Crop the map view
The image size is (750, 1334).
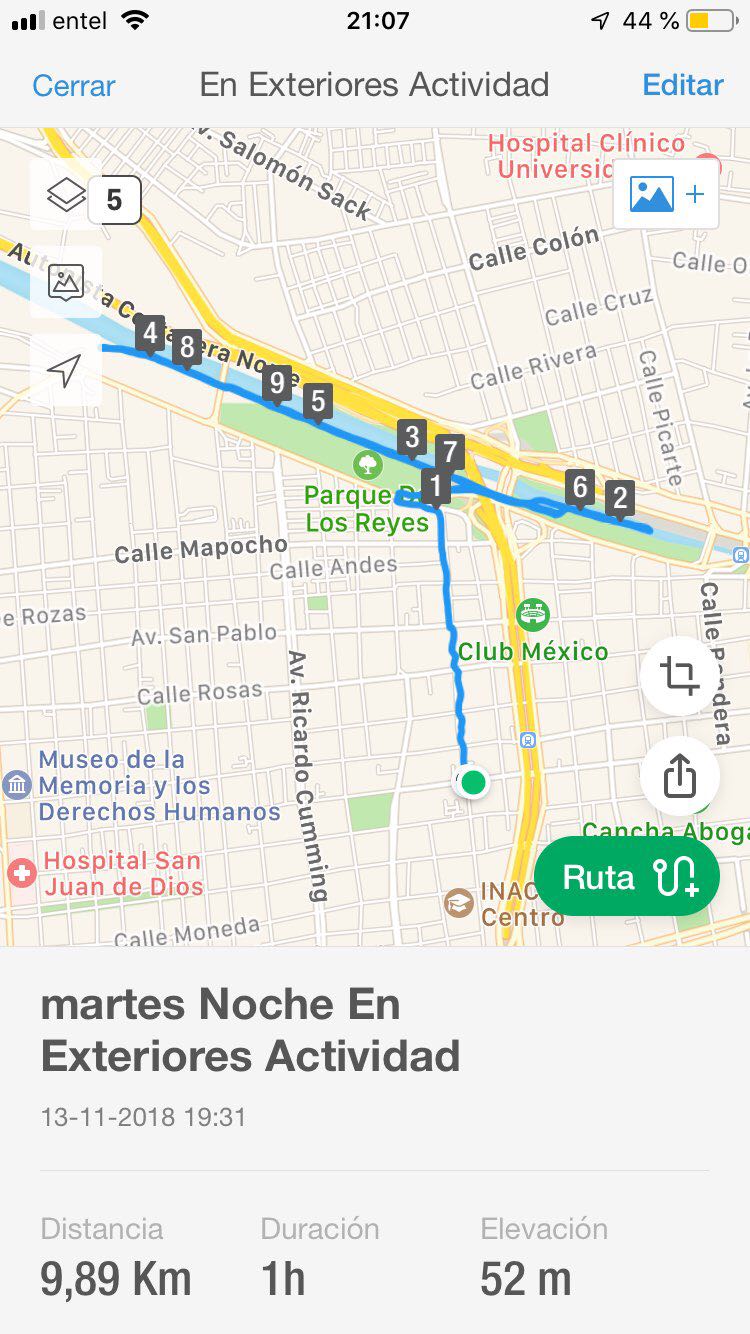(680, 677)
